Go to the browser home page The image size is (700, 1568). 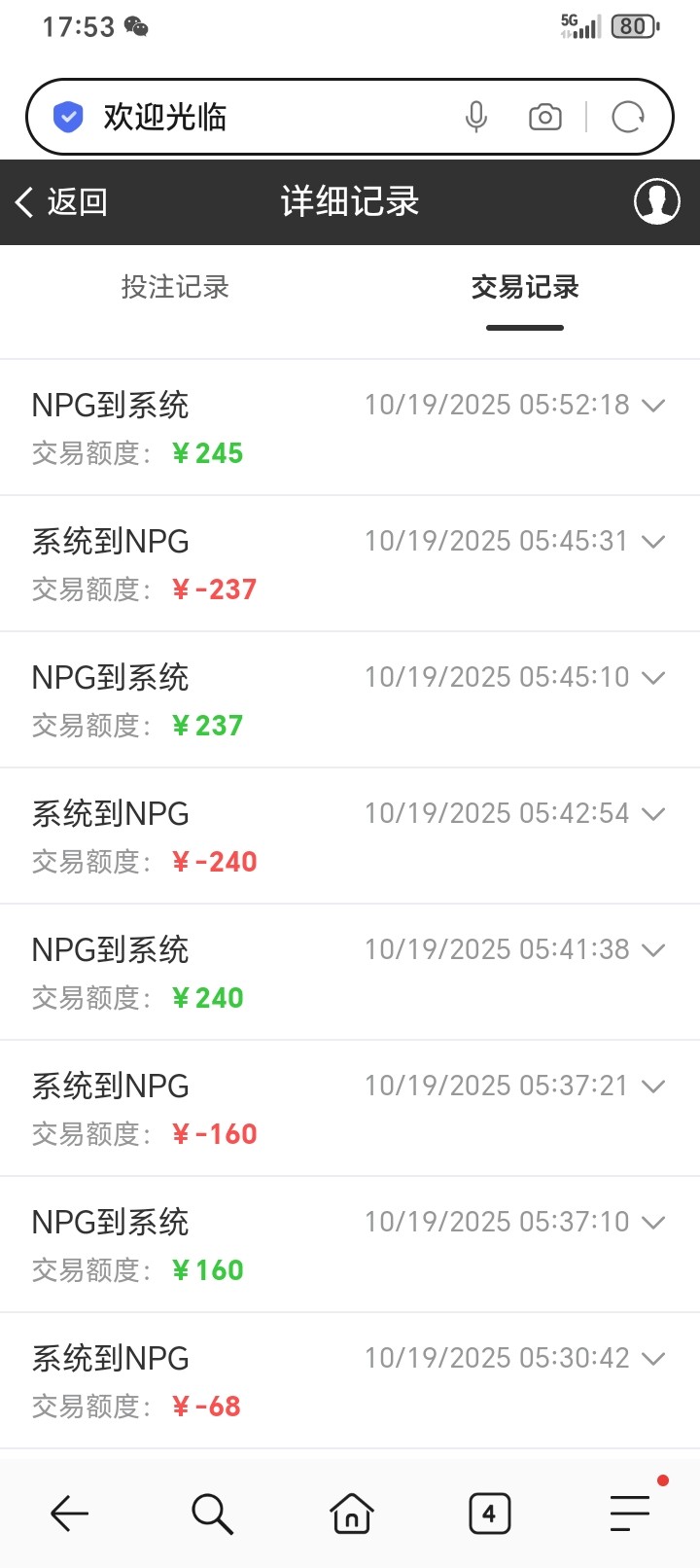351,1514
